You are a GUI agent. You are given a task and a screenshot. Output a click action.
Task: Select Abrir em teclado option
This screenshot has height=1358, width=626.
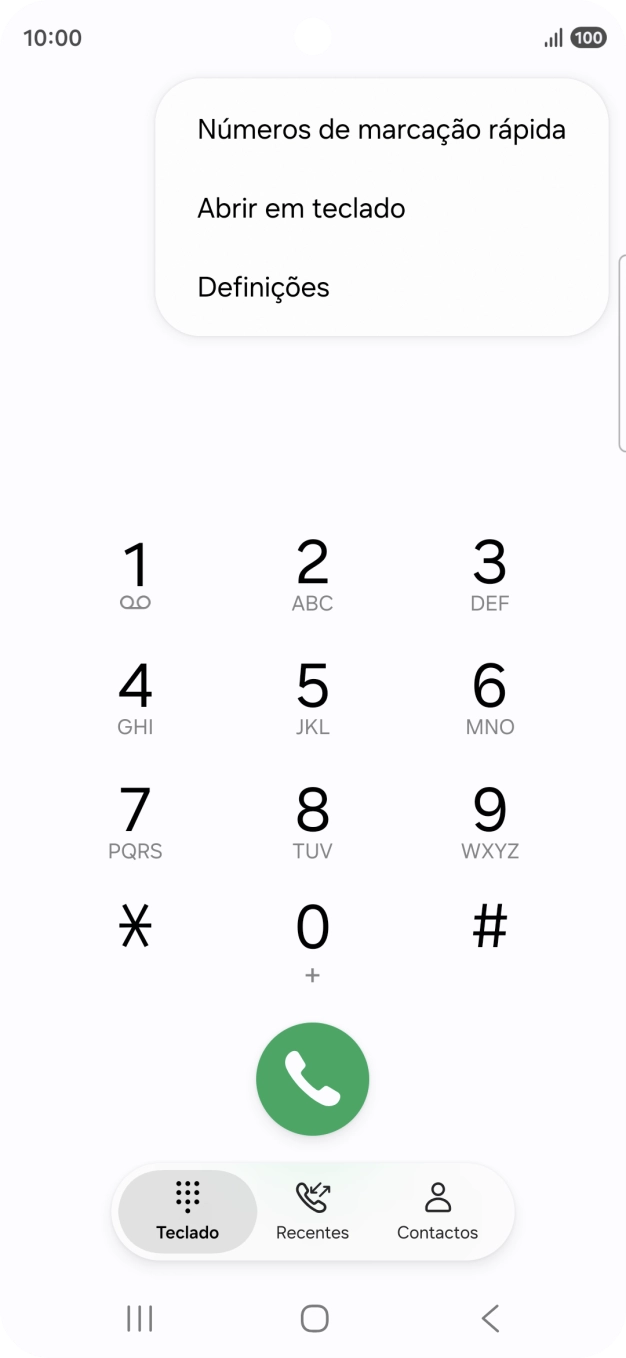pos(301,209)
